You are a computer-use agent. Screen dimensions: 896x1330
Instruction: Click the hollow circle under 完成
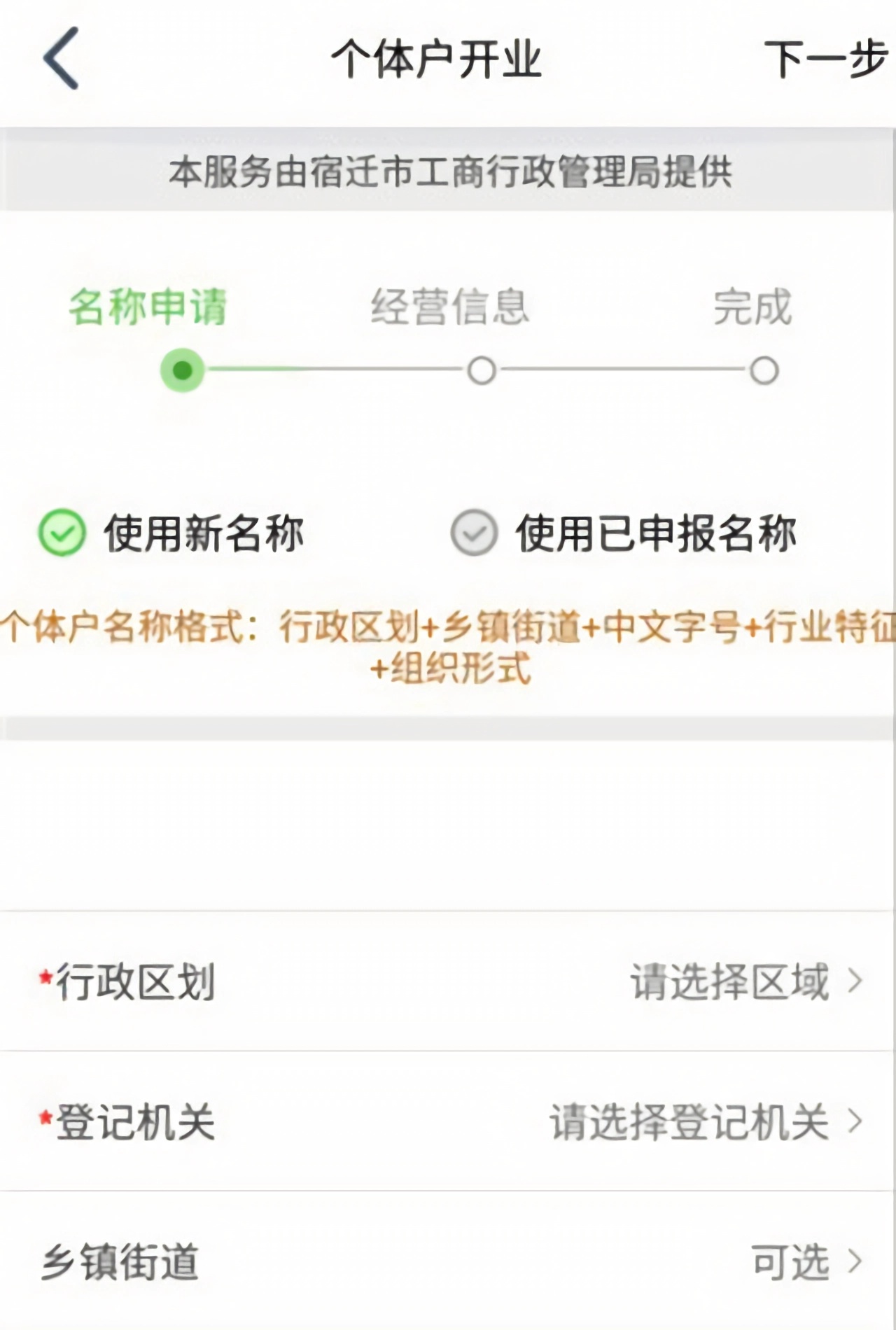(764, 370)
